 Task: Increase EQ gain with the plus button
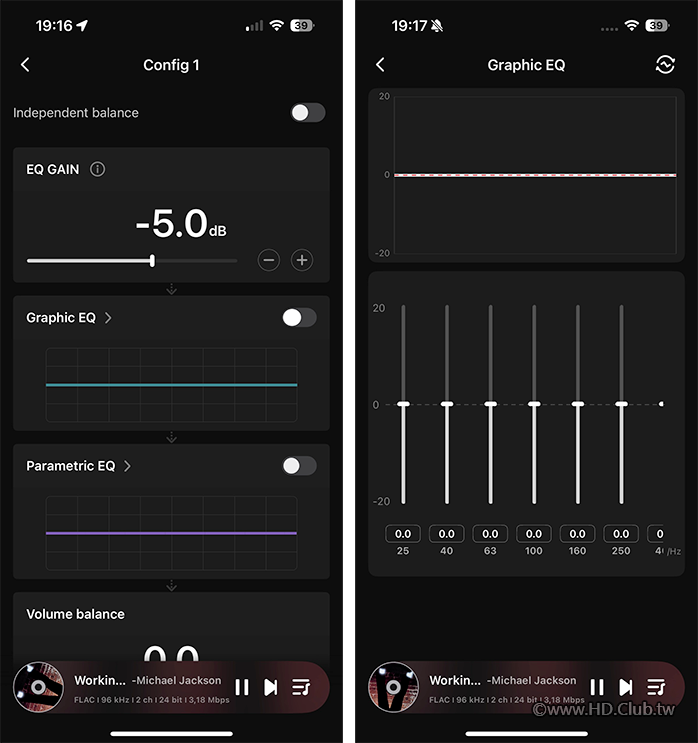(x=302, y=260)
